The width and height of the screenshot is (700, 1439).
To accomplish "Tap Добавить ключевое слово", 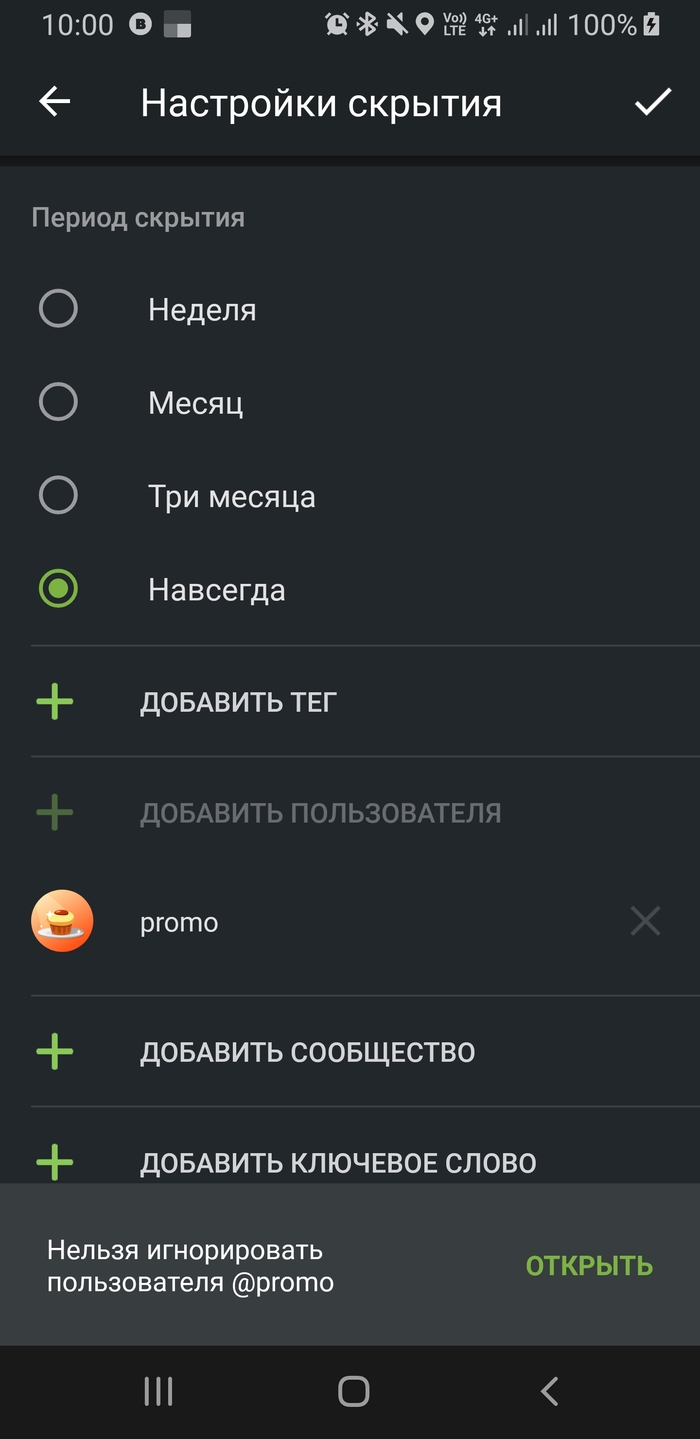I will pos(338,1163).
